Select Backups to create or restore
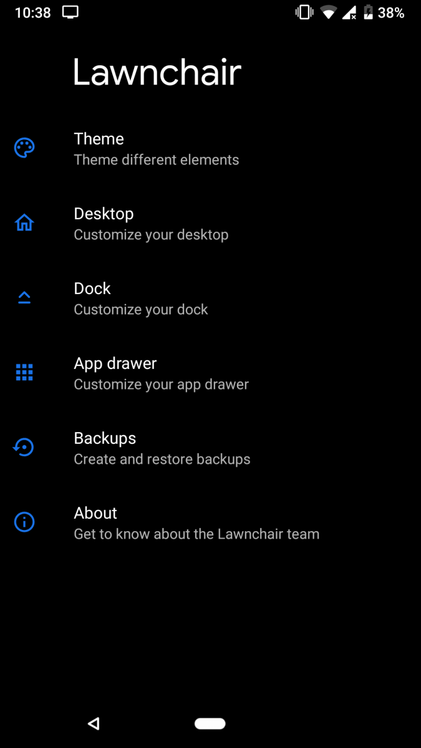The image size is (421, 748). (x=210, y=448)
